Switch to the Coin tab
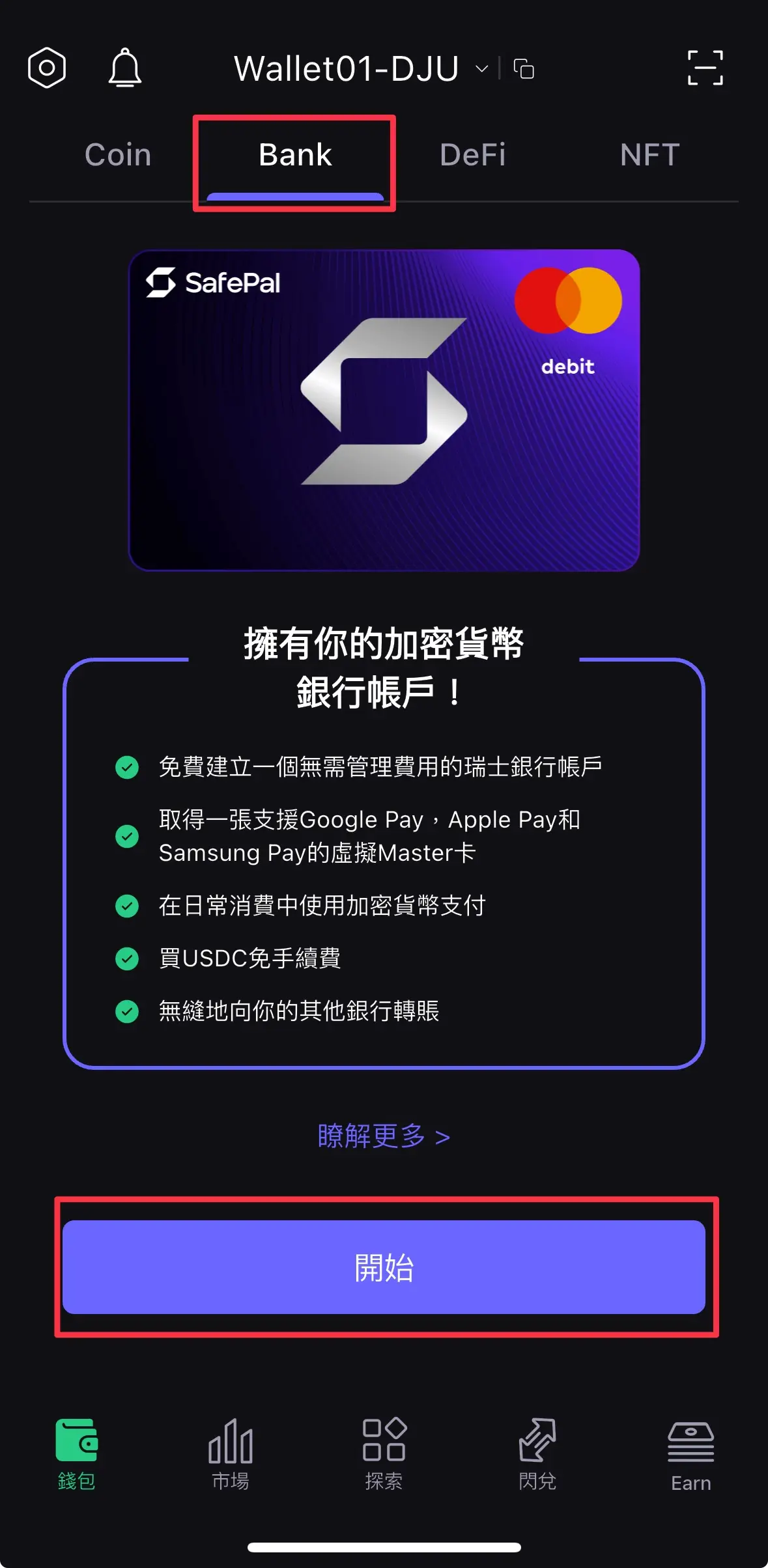 [x=118, y=156]
